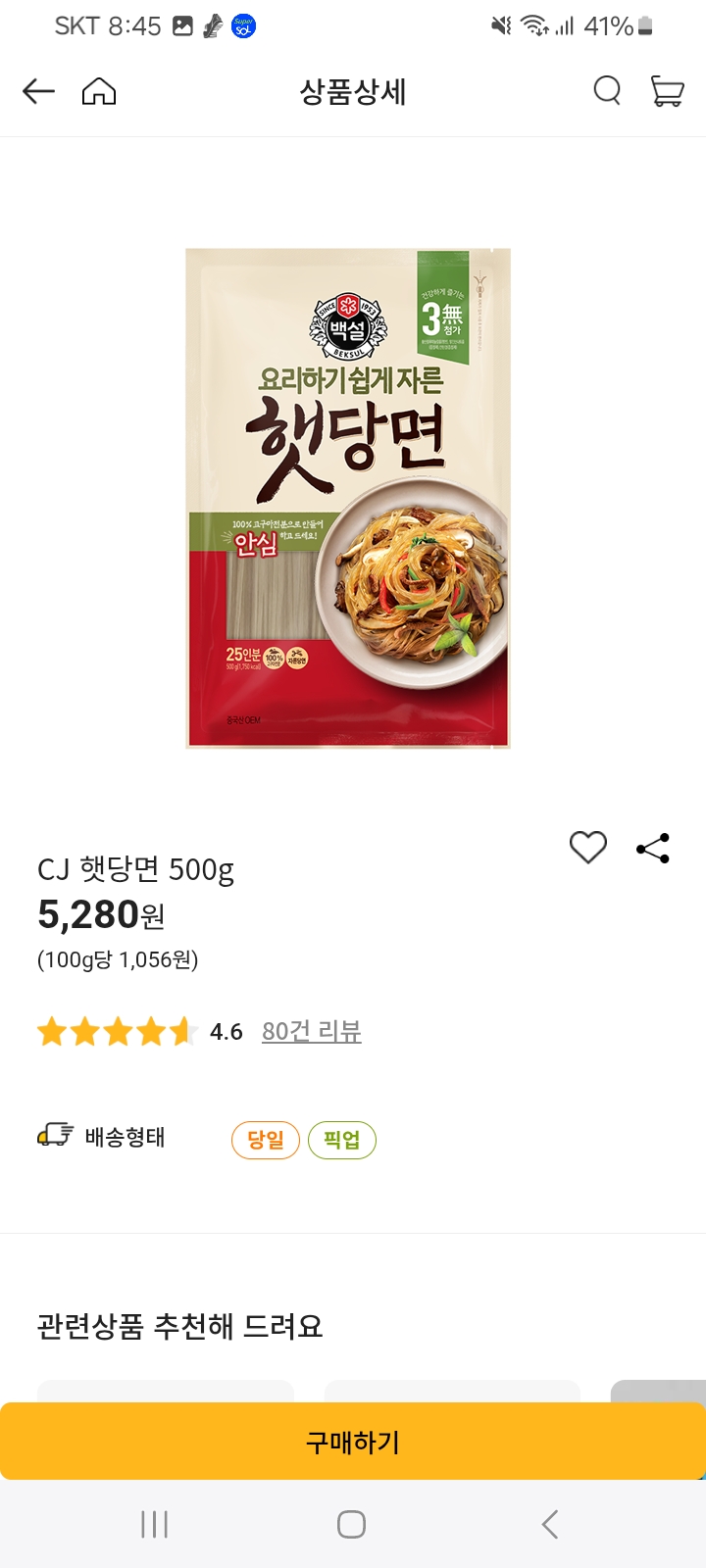
Task: Tap the back arrow to leave product page
Action: 37,91
